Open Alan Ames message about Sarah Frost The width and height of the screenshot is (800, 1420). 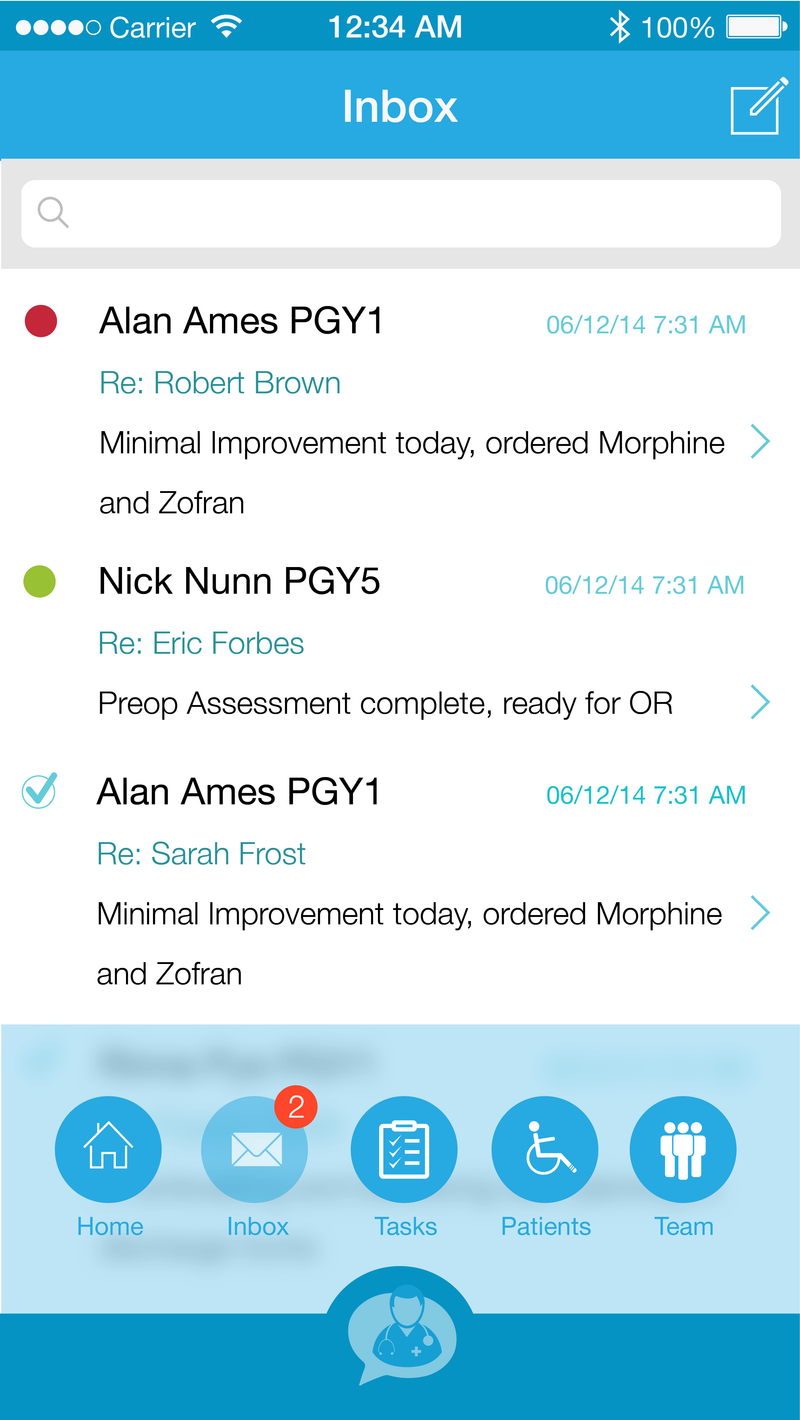point(400,882)
